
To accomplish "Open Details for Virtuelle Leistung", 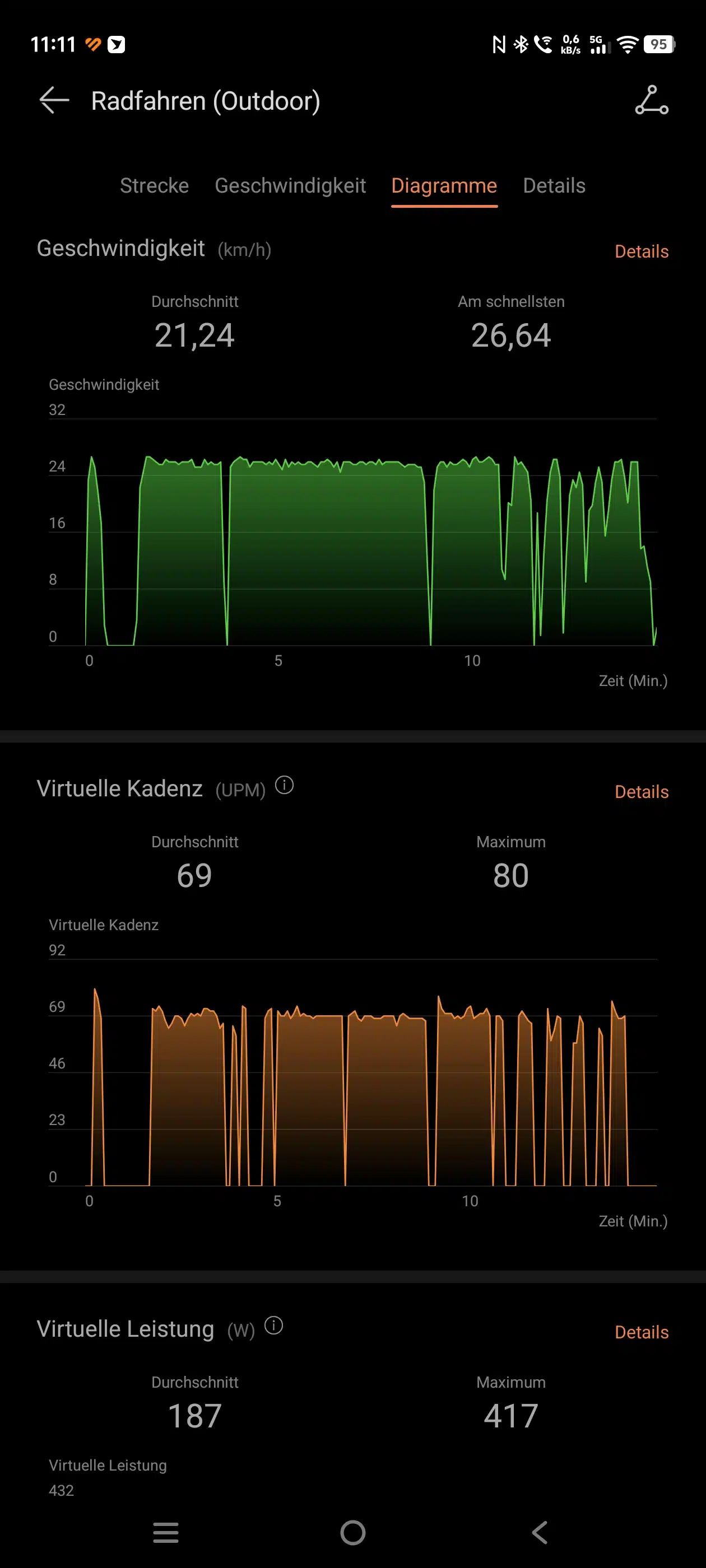I will point(641,1332).
